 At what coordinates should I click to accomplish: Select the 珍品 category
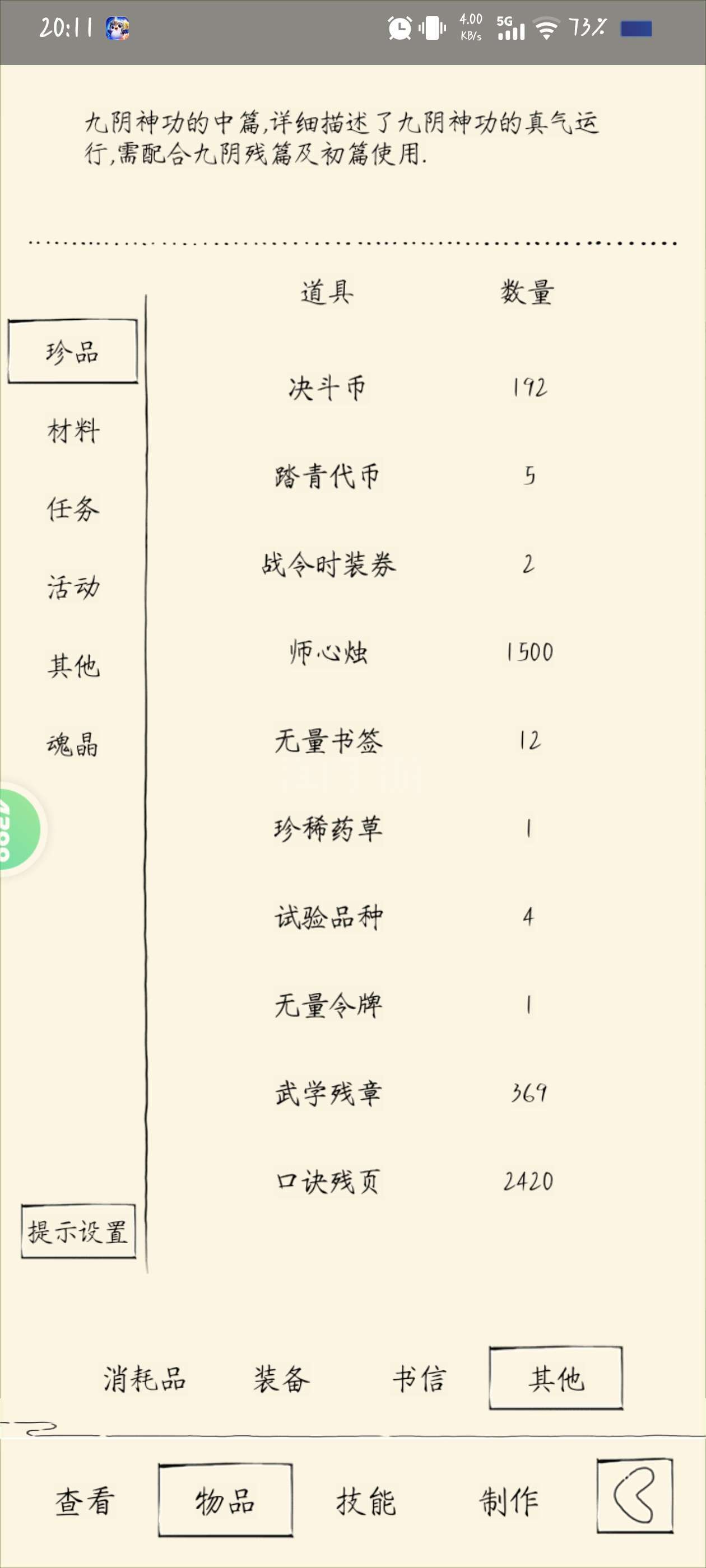[x=72, y=351]
